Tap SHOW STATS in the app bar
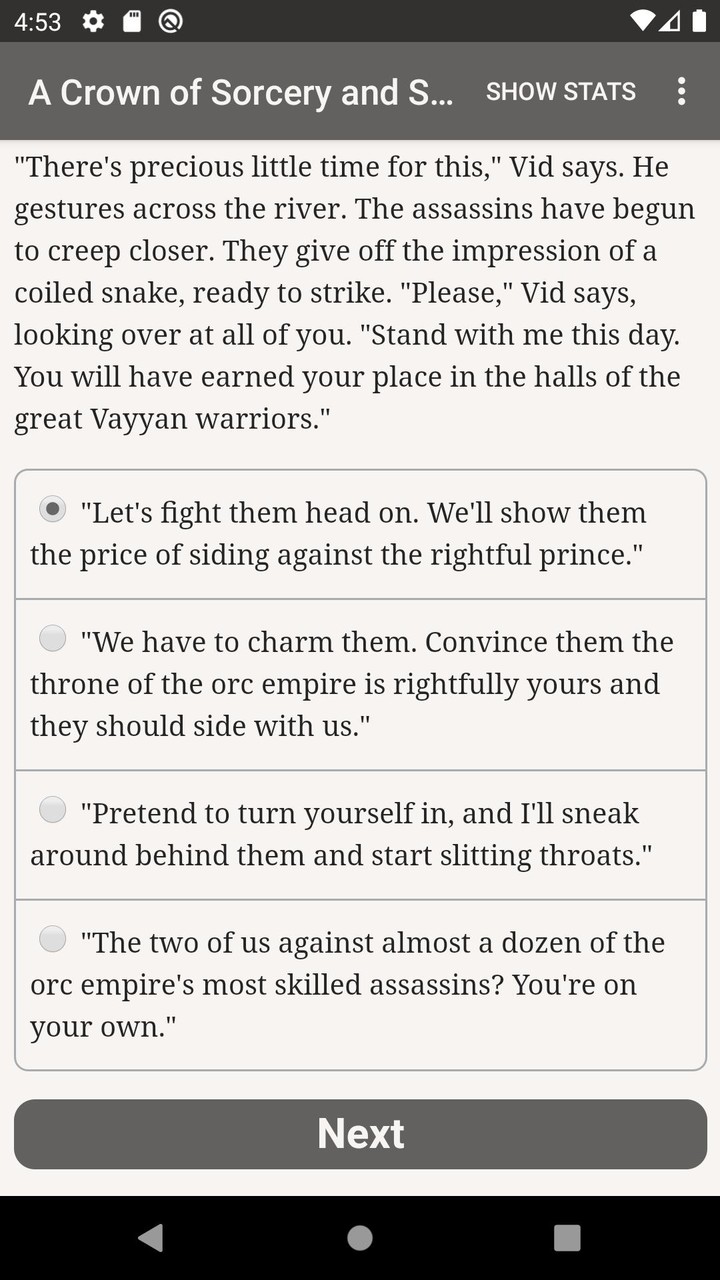The width and height of the screenshot is (720, 1280). (x=560, y=92)
